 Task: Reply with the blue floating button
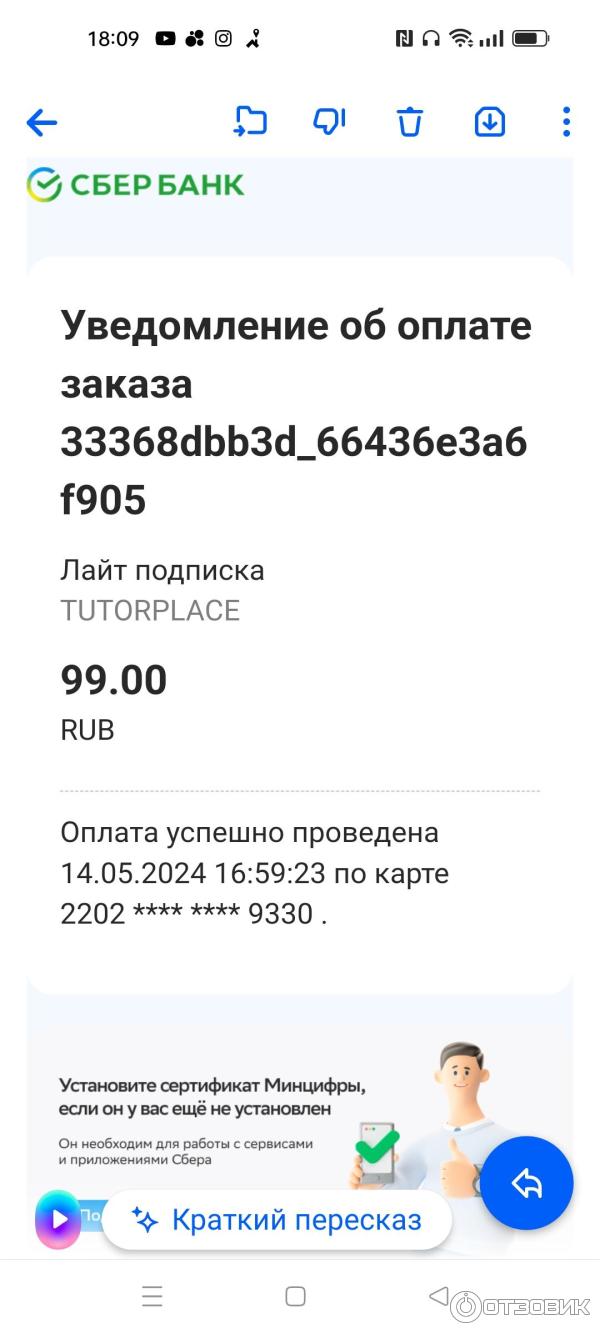point(526,1184)
